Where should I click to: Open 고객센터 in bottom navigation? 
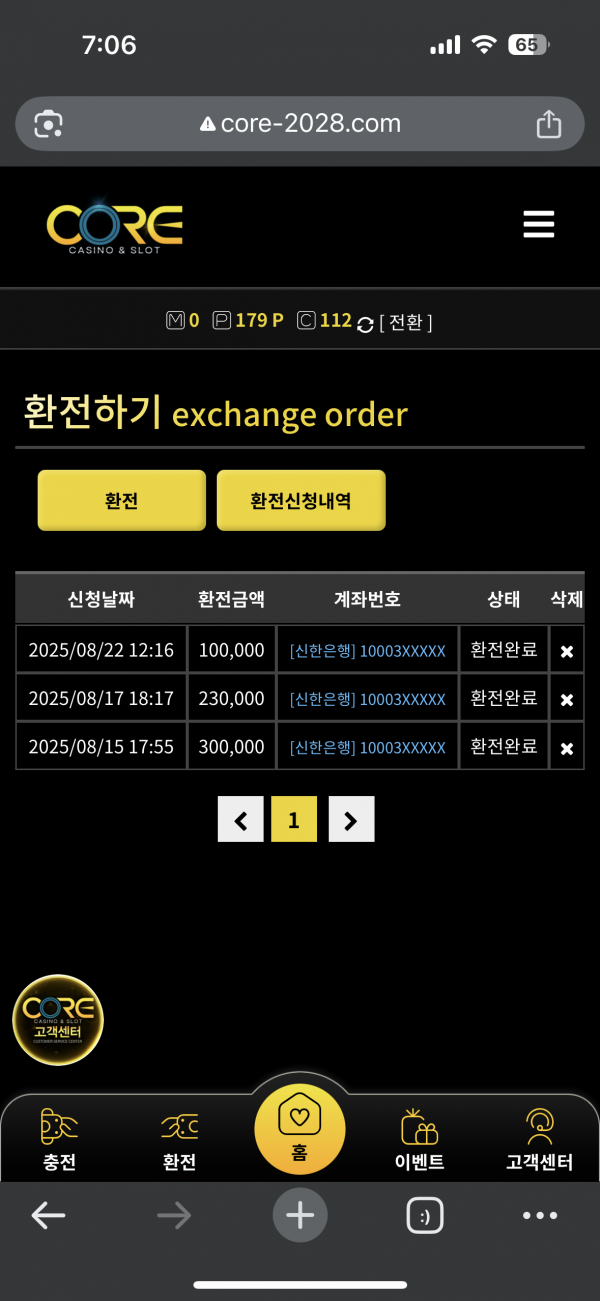coord(539,1140)
